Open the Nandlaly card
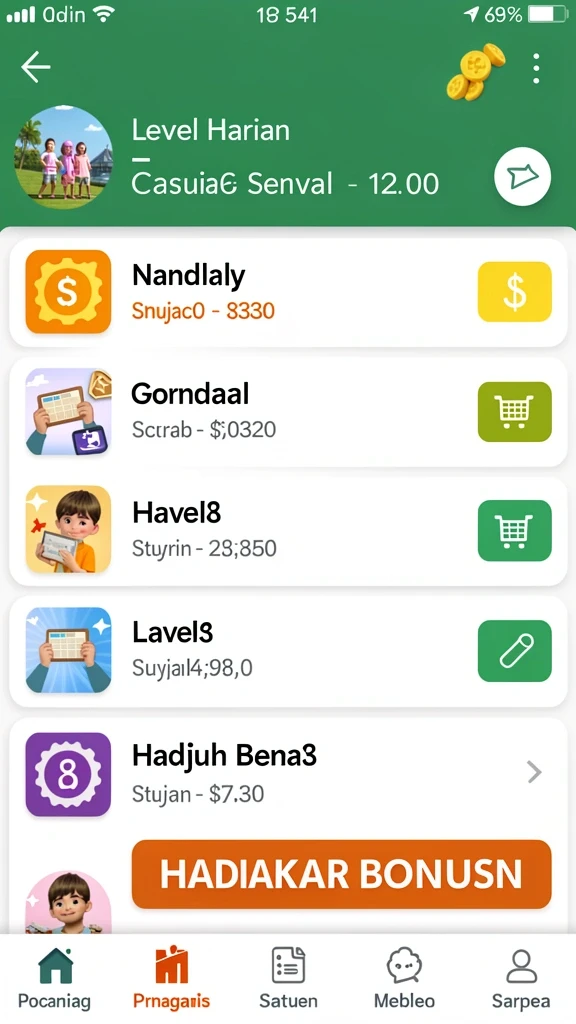The height and width of the screenshot is (1024, 576). [288, 293]
